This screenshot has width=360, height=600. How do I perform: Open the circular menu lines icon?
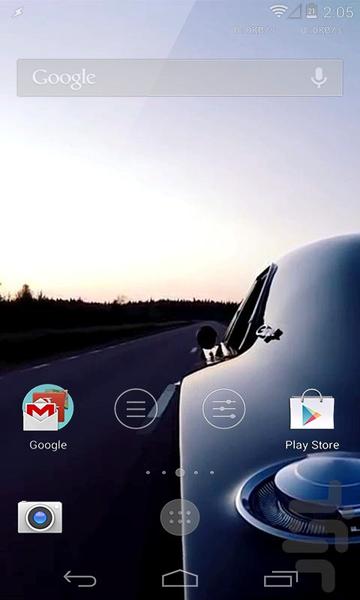tap(136, 408)
